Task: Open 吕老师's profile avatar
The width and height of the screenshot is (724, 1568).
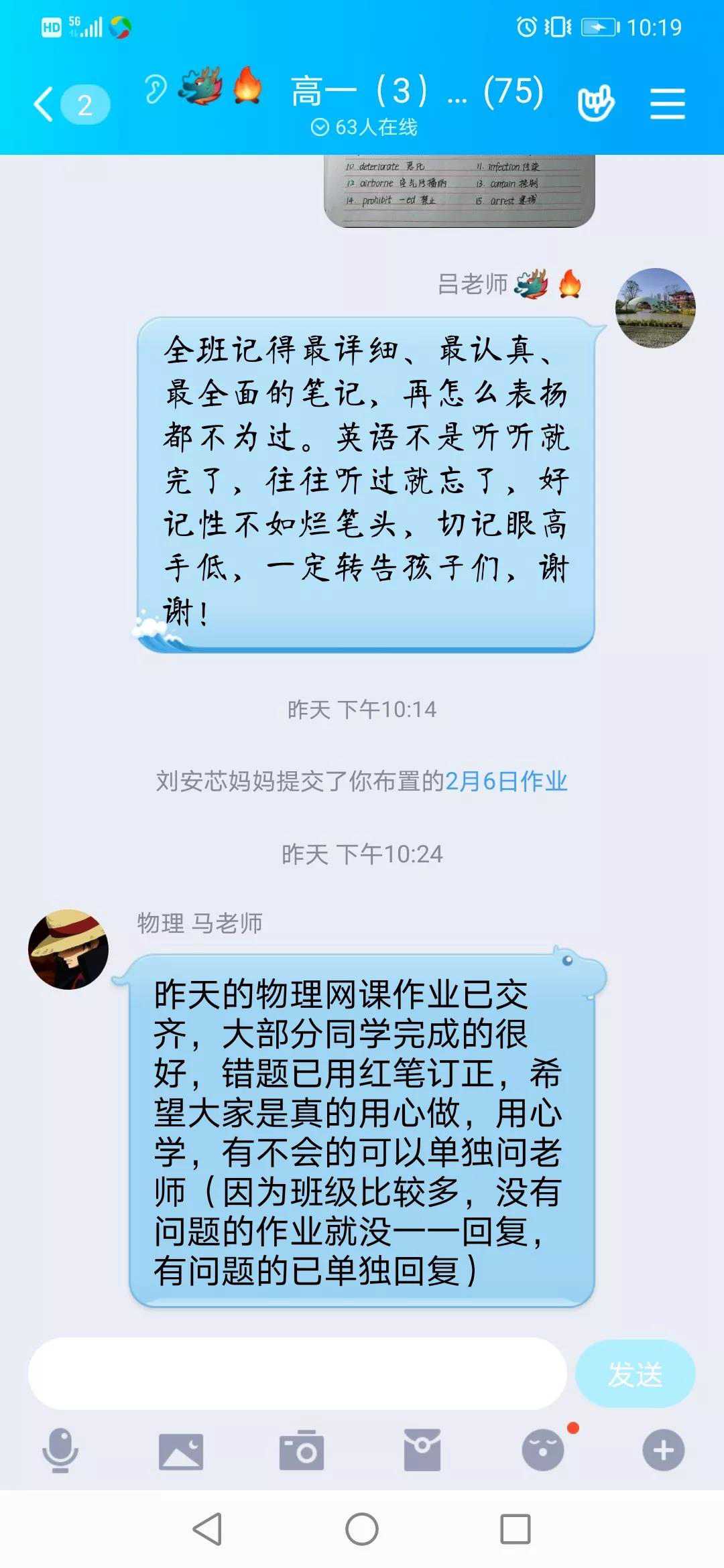Action: pos(655,308)
